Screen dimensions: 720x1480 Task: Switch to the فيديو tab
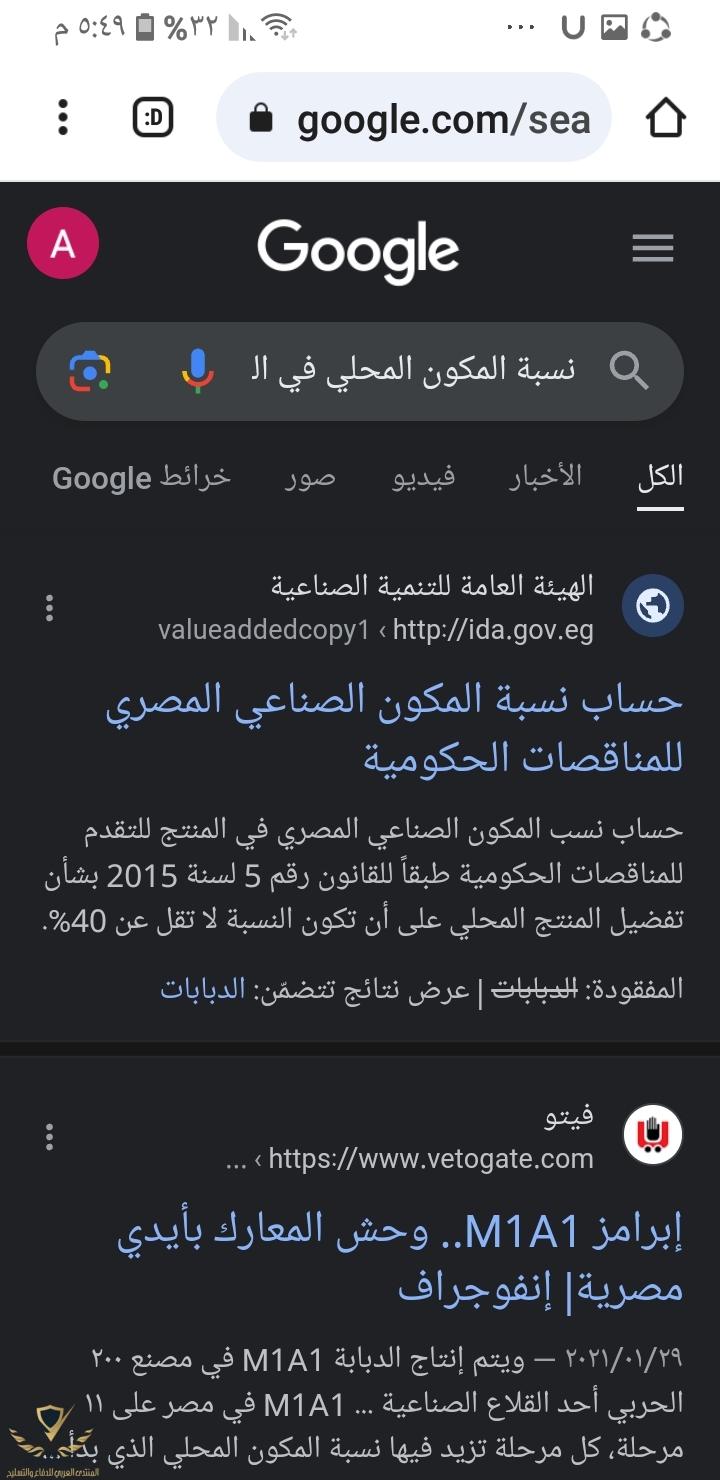coord(423,477)
